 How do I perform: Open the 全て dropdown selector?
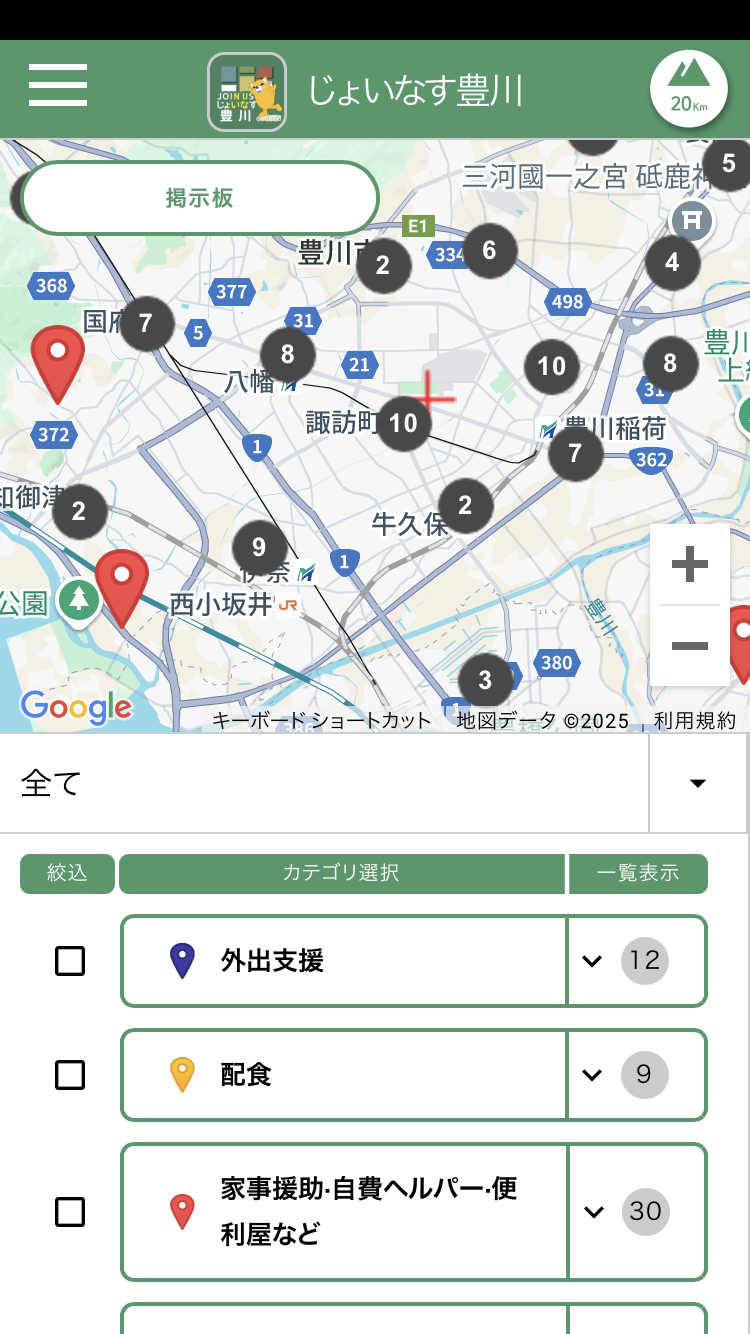[x=698, y=783]
